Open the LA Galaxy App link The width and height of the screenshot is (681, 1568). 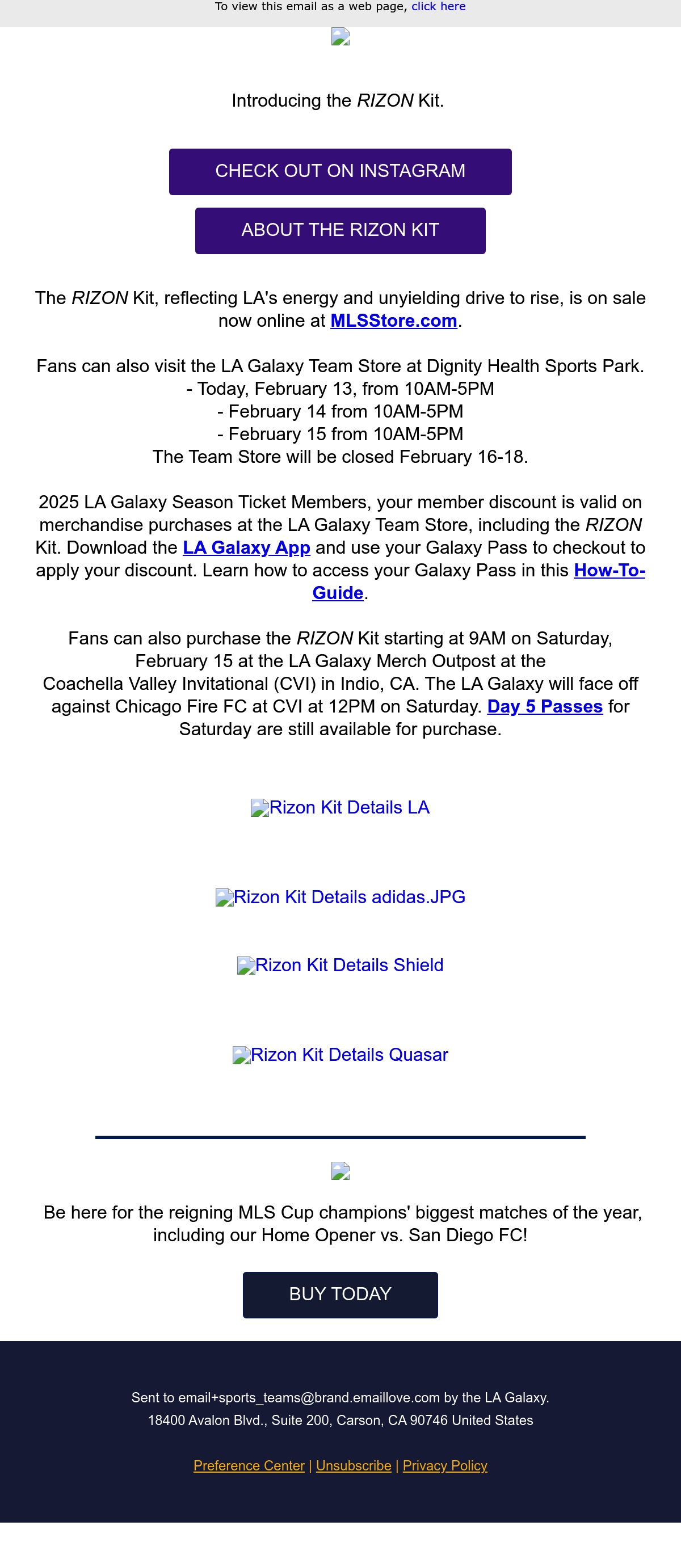pos(247,548)
